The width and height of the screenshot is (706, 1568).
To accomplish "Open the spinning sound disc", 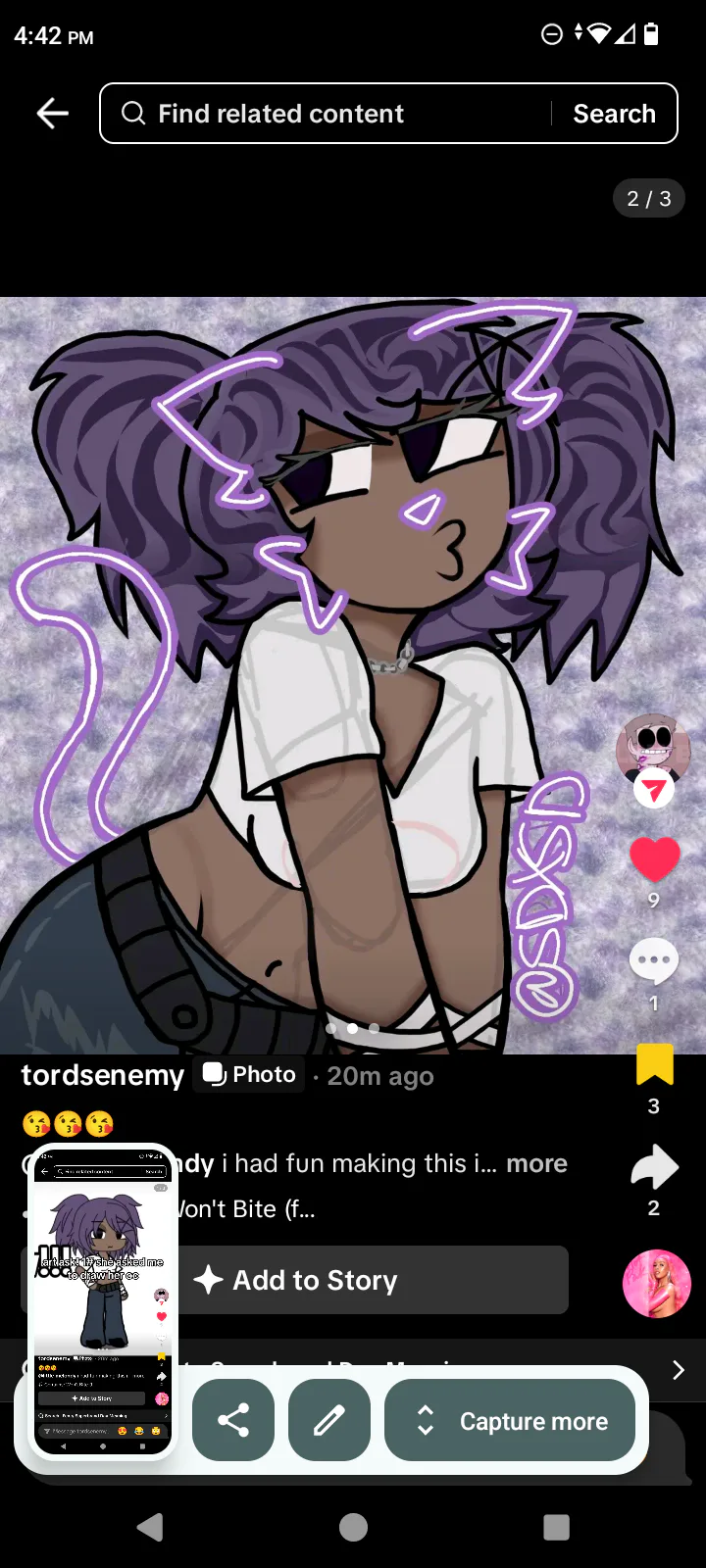I will 657,1284.
